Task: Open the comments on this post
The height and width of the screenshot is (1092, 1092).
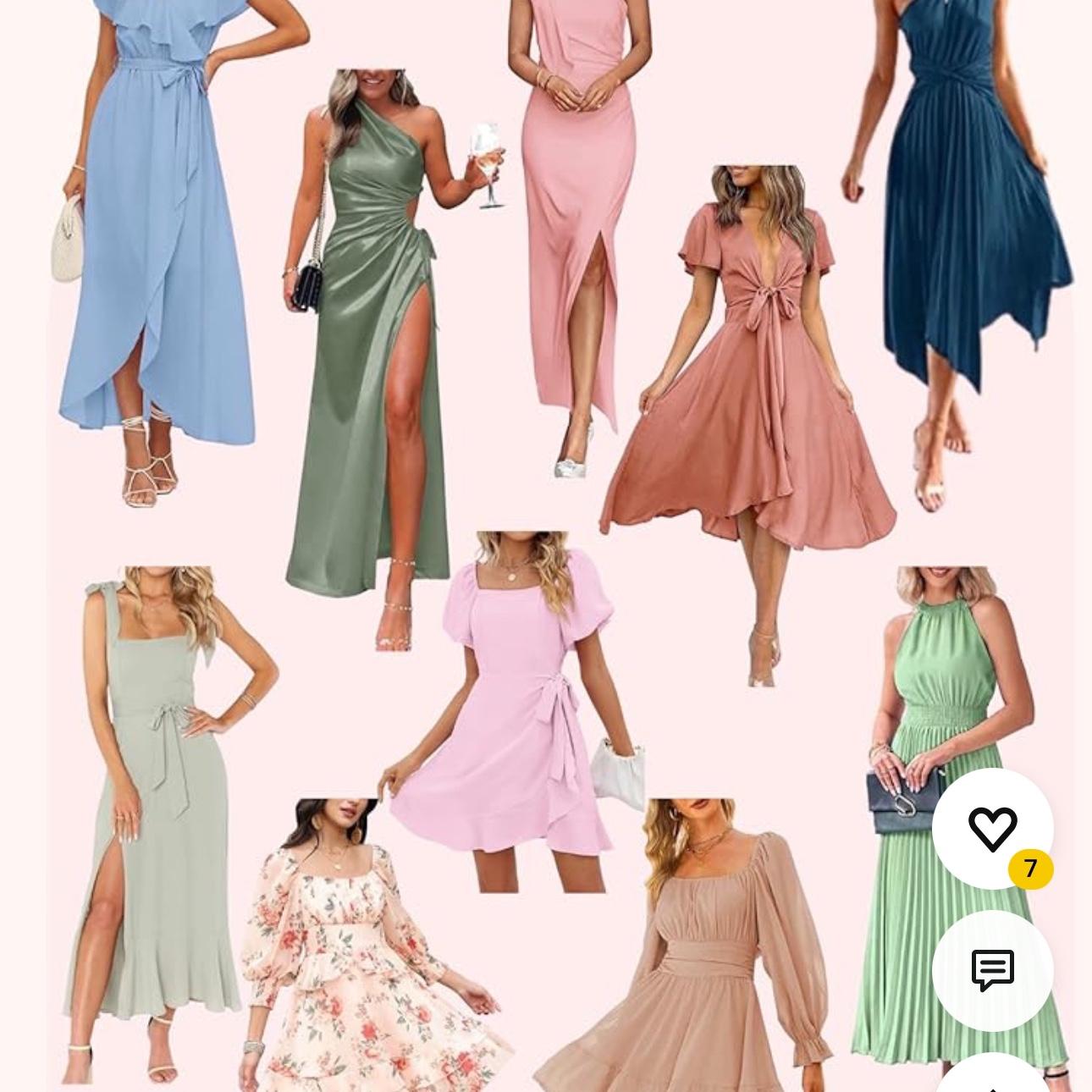Action: [992, 970]
